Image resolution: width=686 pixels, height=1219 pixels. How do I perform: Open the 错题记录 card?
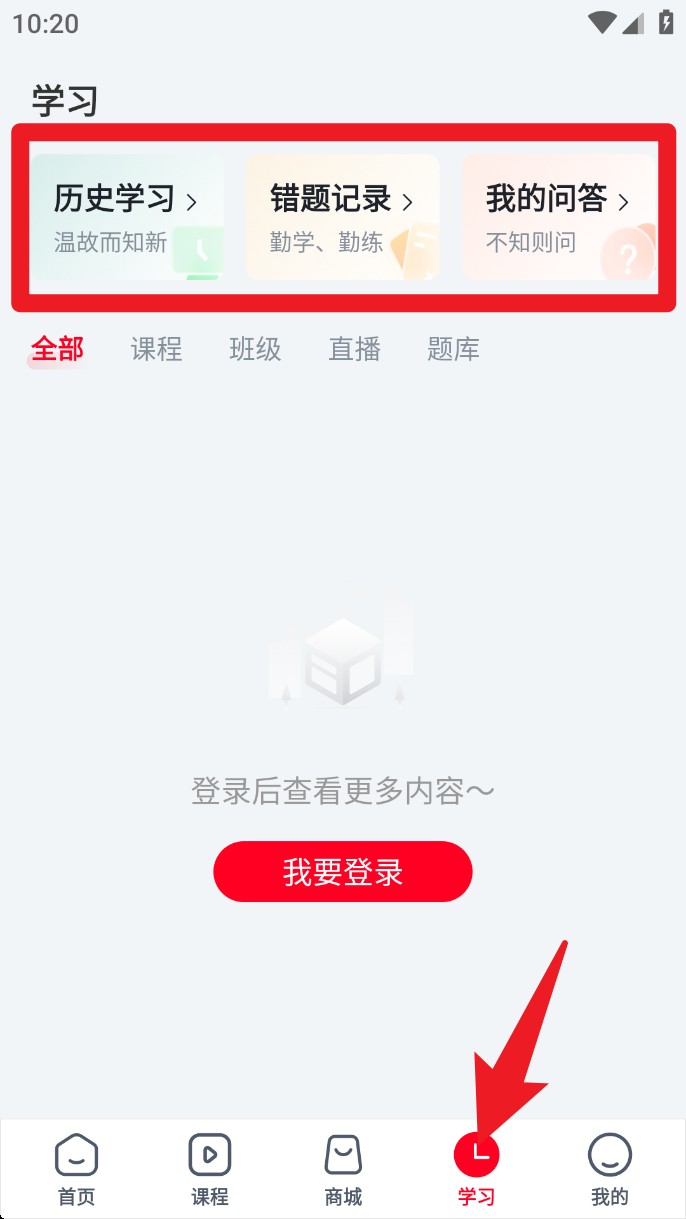click(342, 216)
